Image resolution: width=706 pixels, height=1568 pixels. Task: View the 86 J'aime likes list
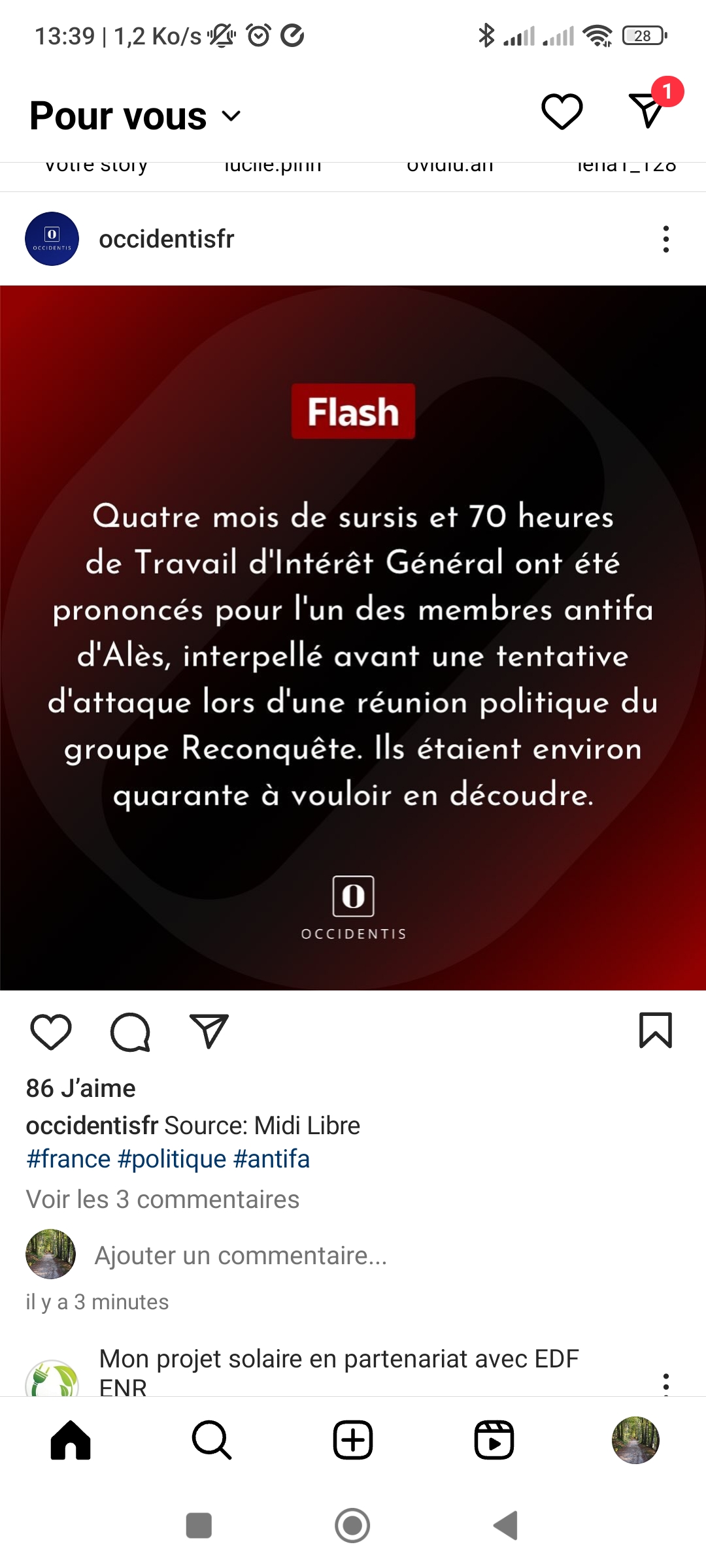click(80, 1088)
